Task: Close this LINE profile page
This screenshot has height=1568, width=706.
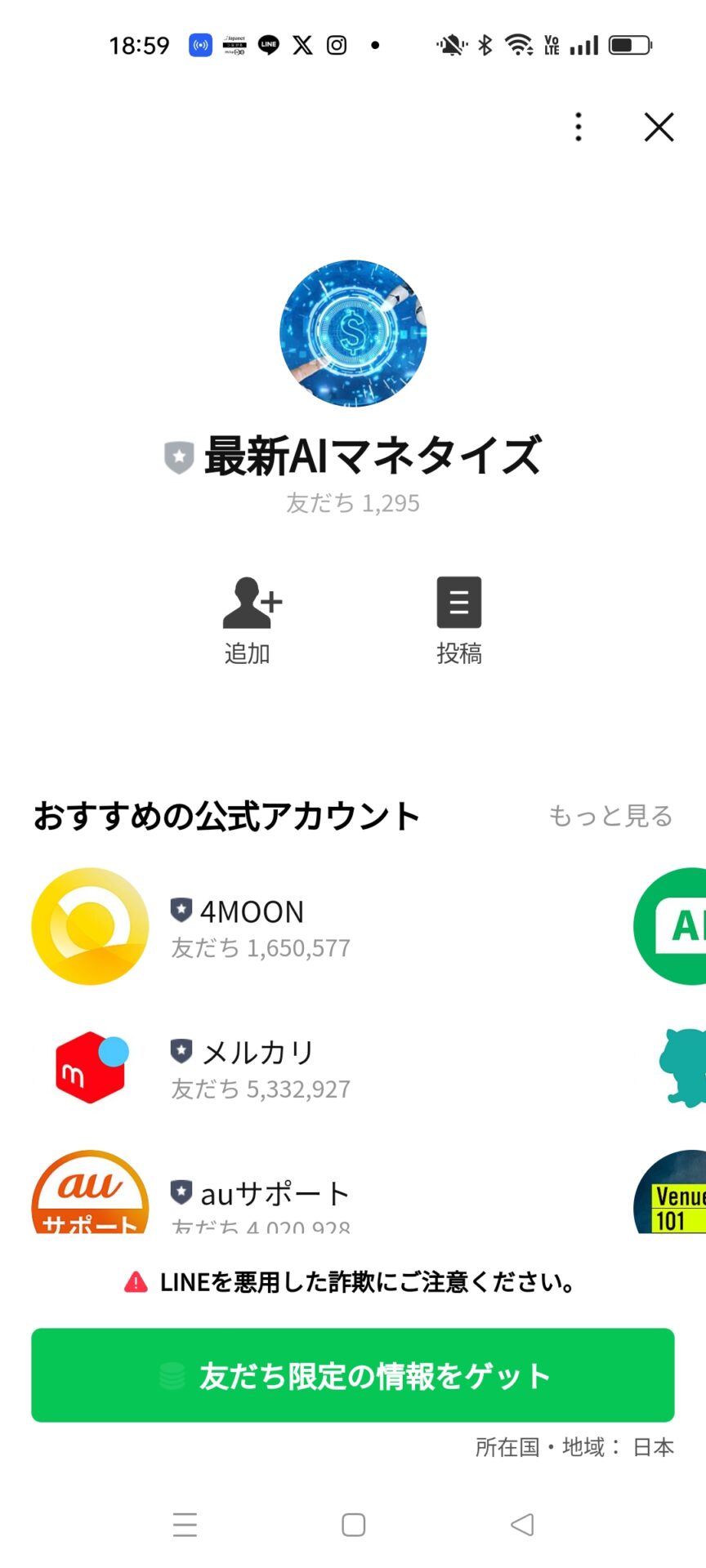Action: click(659, 127)
